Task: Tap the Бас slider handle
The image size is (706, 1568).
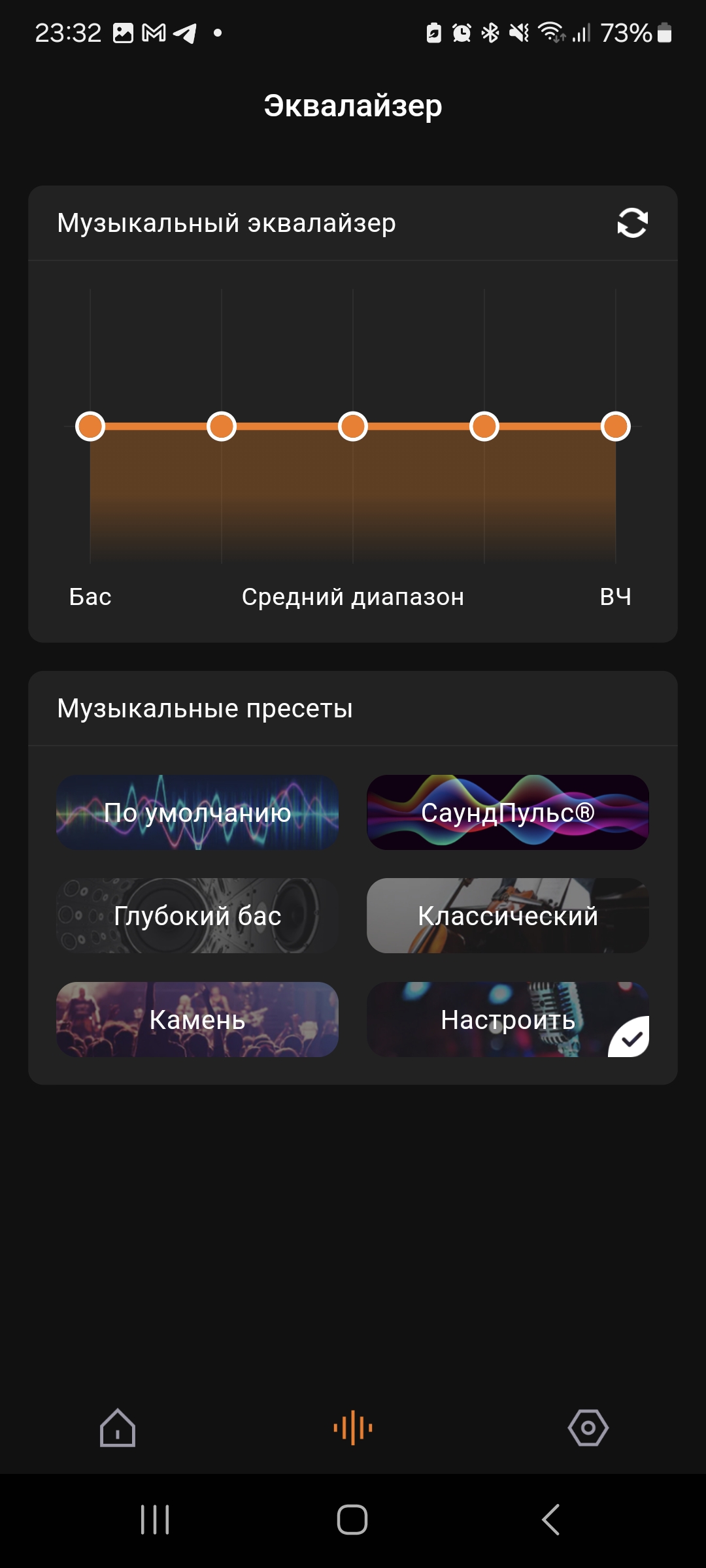Action: point(90,427)
